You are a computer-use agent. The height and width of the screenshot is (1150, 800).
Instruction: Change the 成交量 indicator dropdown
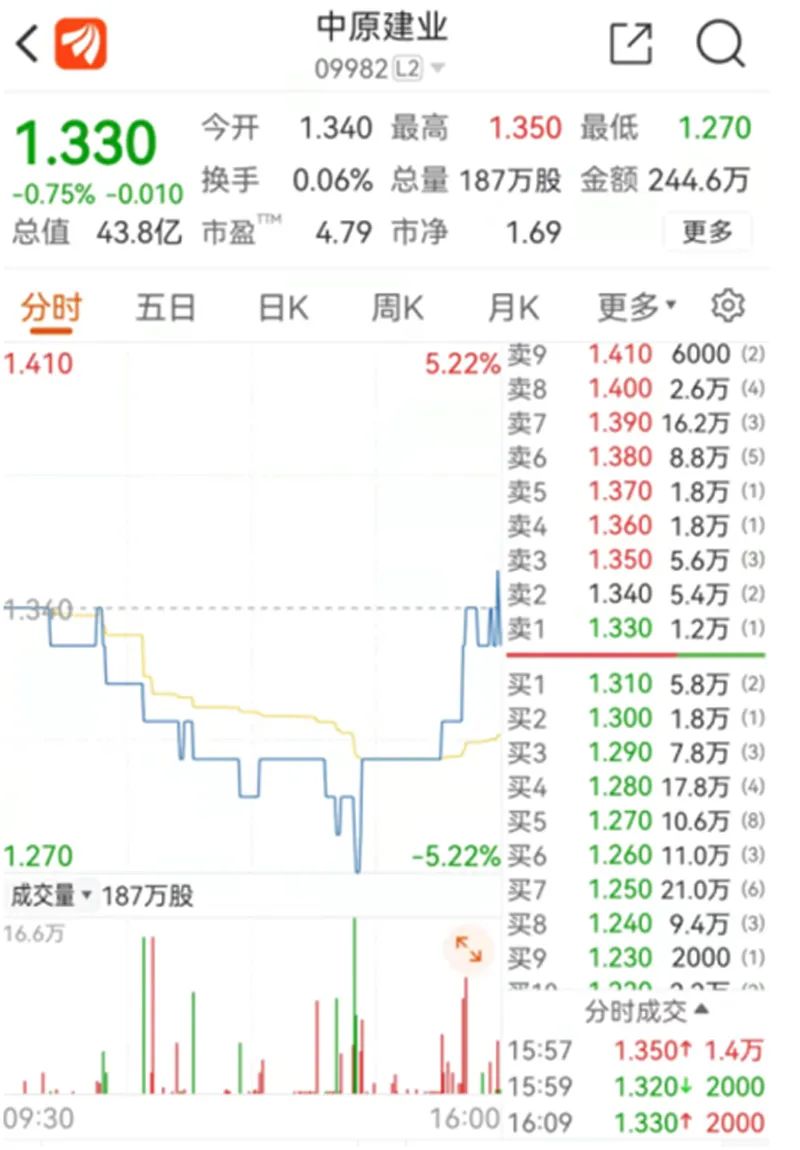point(51,895)
